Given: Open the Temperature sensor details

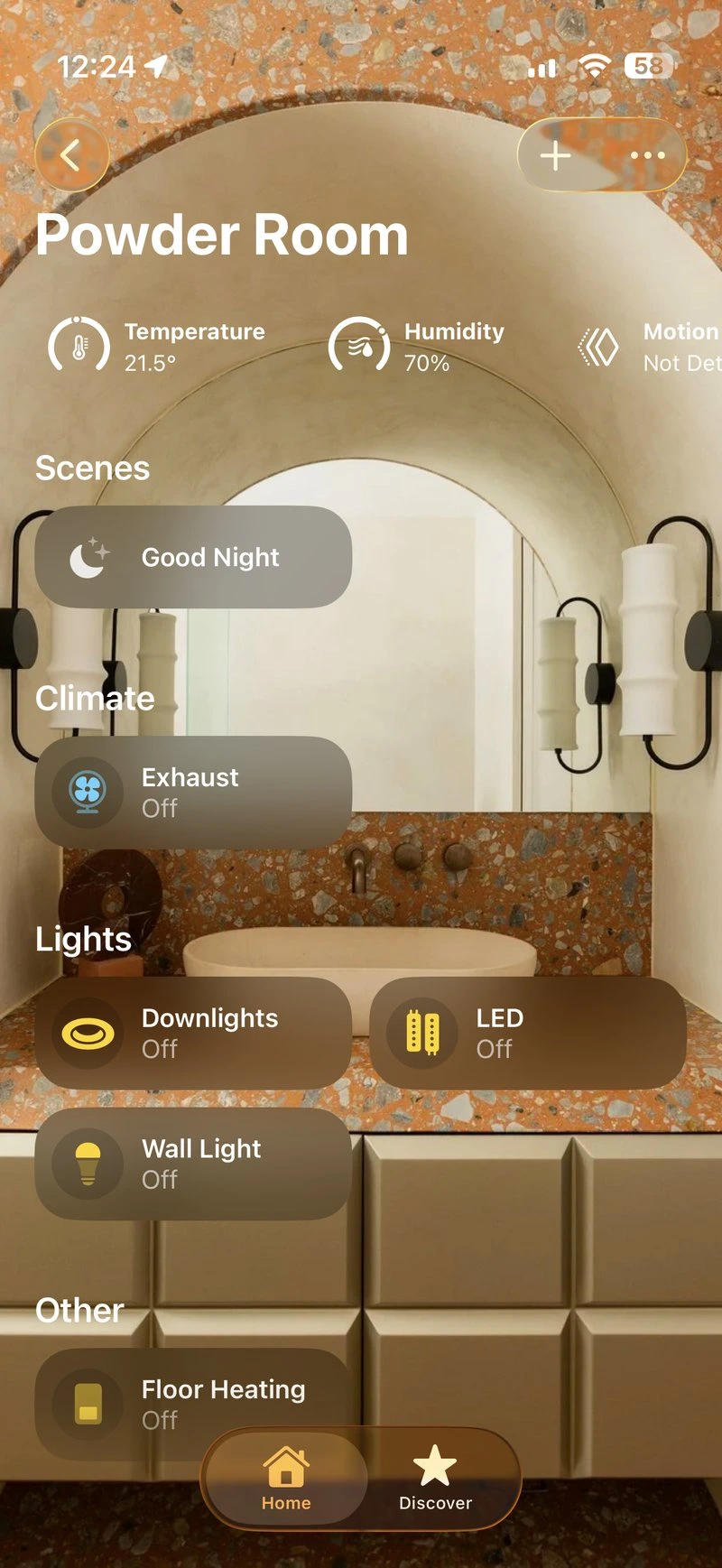Looking at the screenshot, I should tap(158, 346).
